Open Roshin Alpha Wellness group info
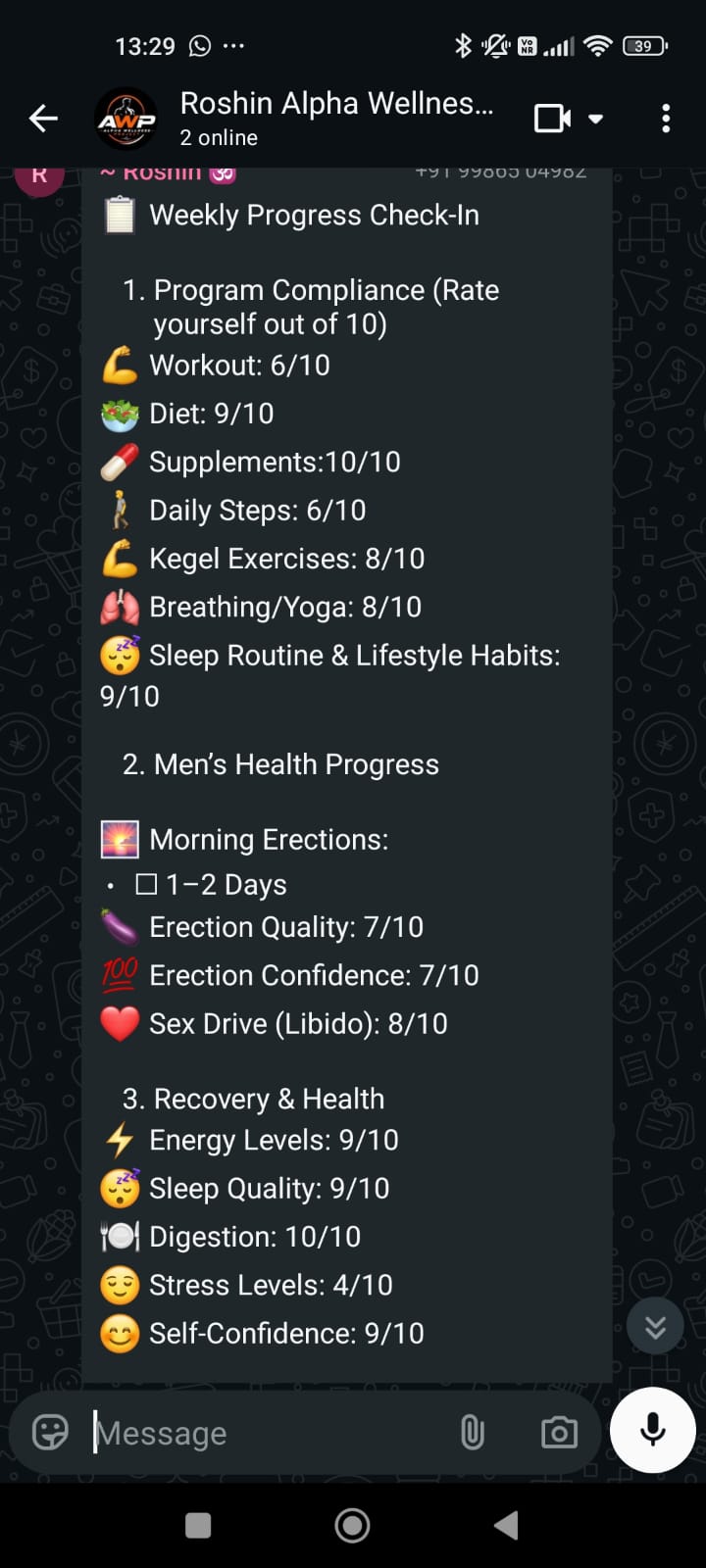 (x=336, y=119)
